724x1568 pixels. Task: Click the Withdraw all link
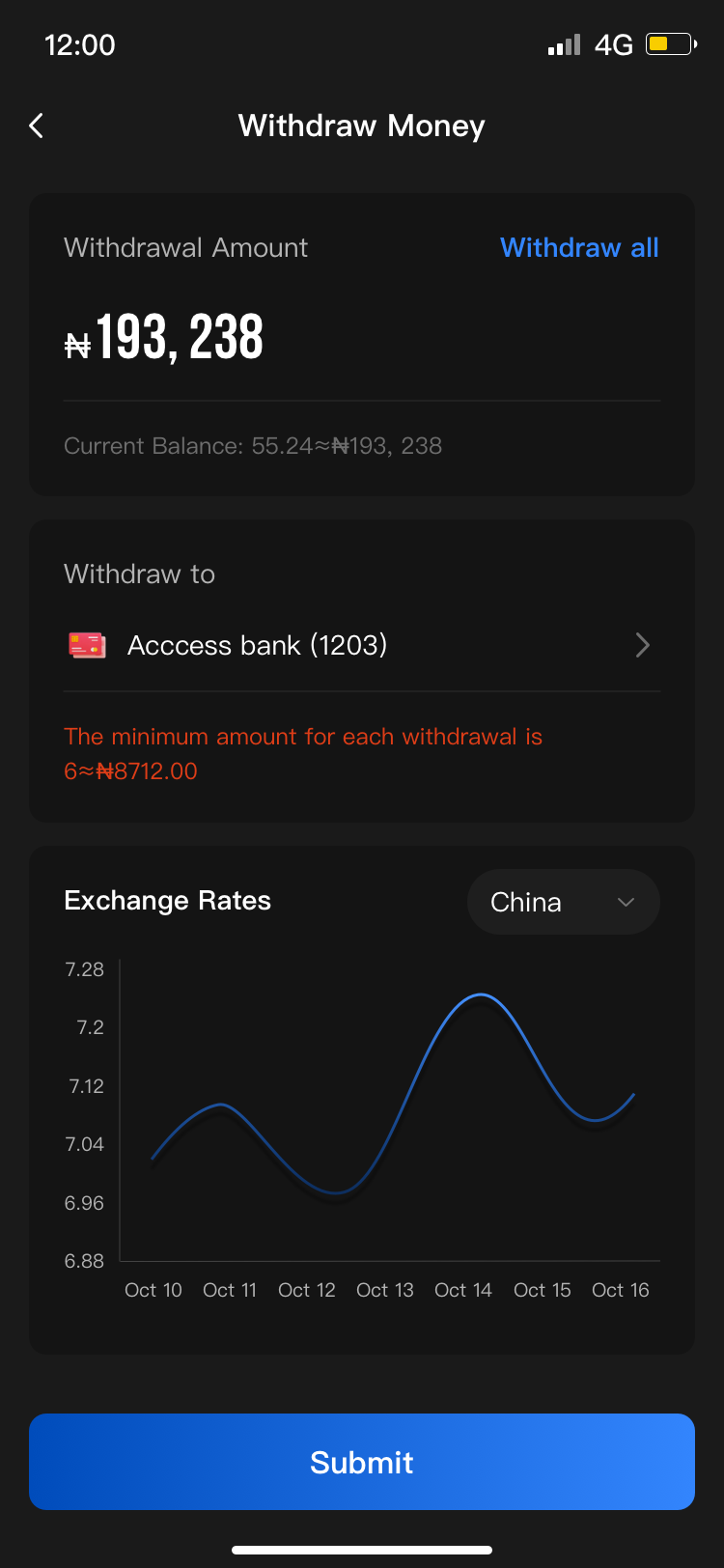pos(579,248)
